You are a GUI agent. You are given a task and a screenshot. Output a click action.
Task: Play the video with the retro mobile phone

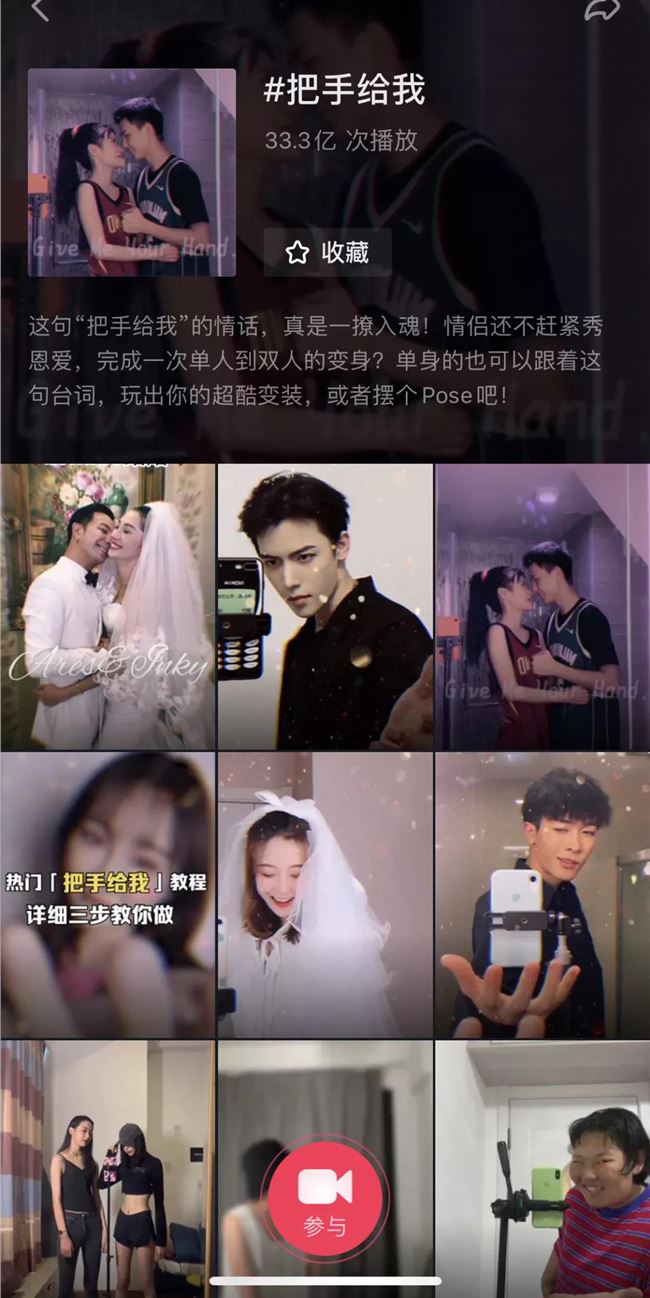(x=325, y=606)
